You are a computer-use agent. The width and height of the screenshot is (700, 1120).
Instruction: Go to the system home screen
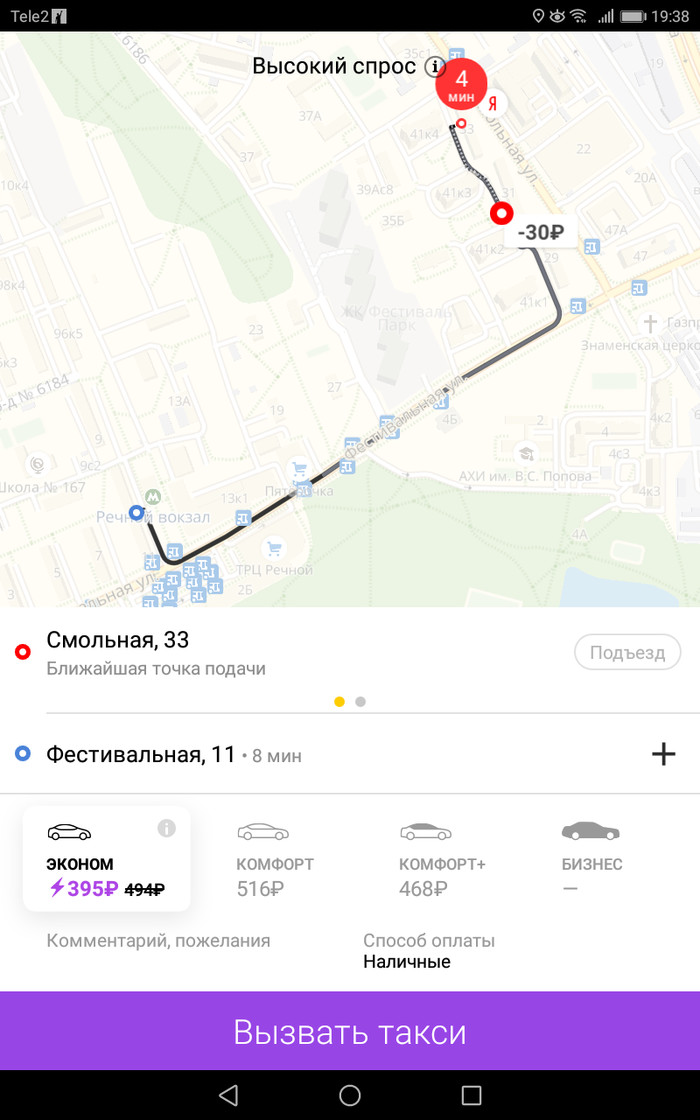pyautogui.click(x=350, y=1095)
